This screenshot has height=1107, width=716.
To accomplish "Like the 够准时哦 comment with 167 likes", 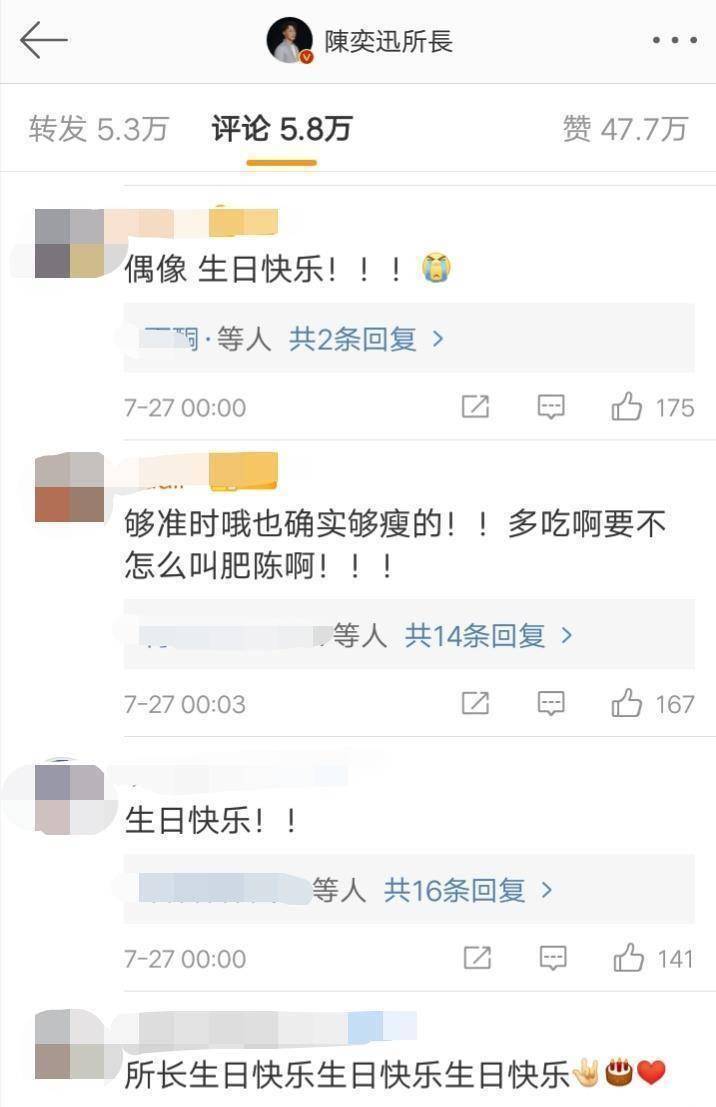I will point(627,704).
